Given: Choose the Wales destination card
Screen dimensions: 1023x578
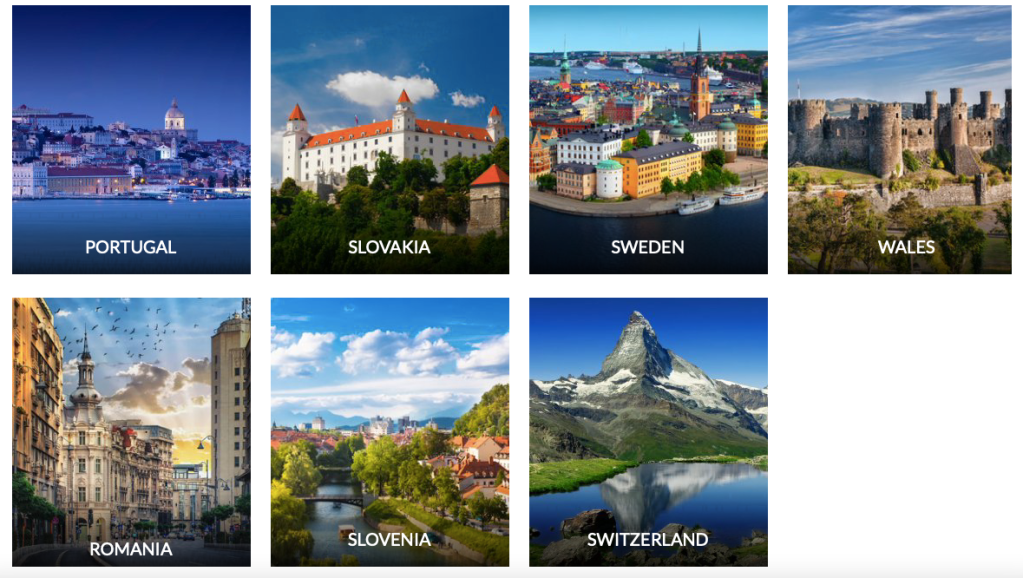Looking at the screenshot, I should (x=900, y=140).
